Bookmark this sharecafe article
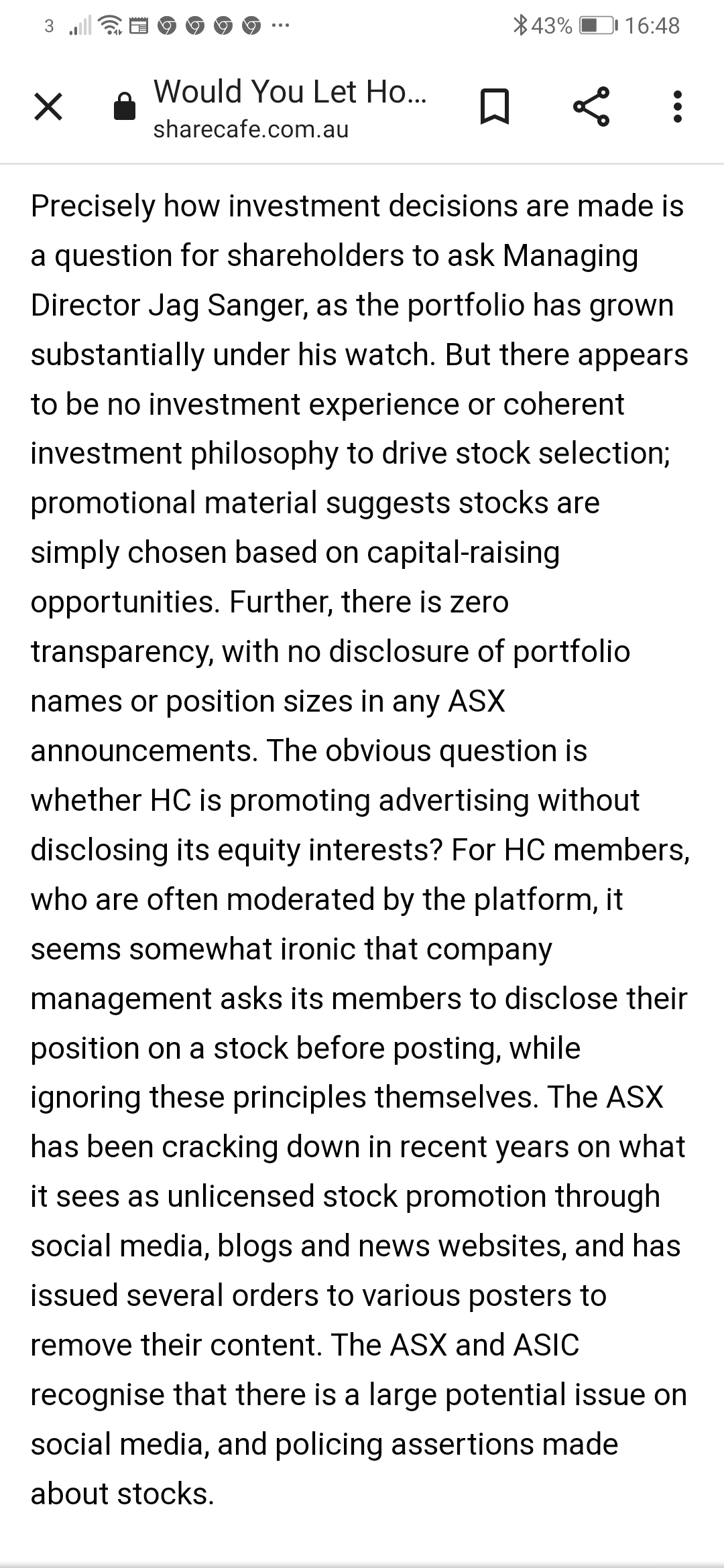The height and width of the screenshot is (1568, 724). coord(495,107)
